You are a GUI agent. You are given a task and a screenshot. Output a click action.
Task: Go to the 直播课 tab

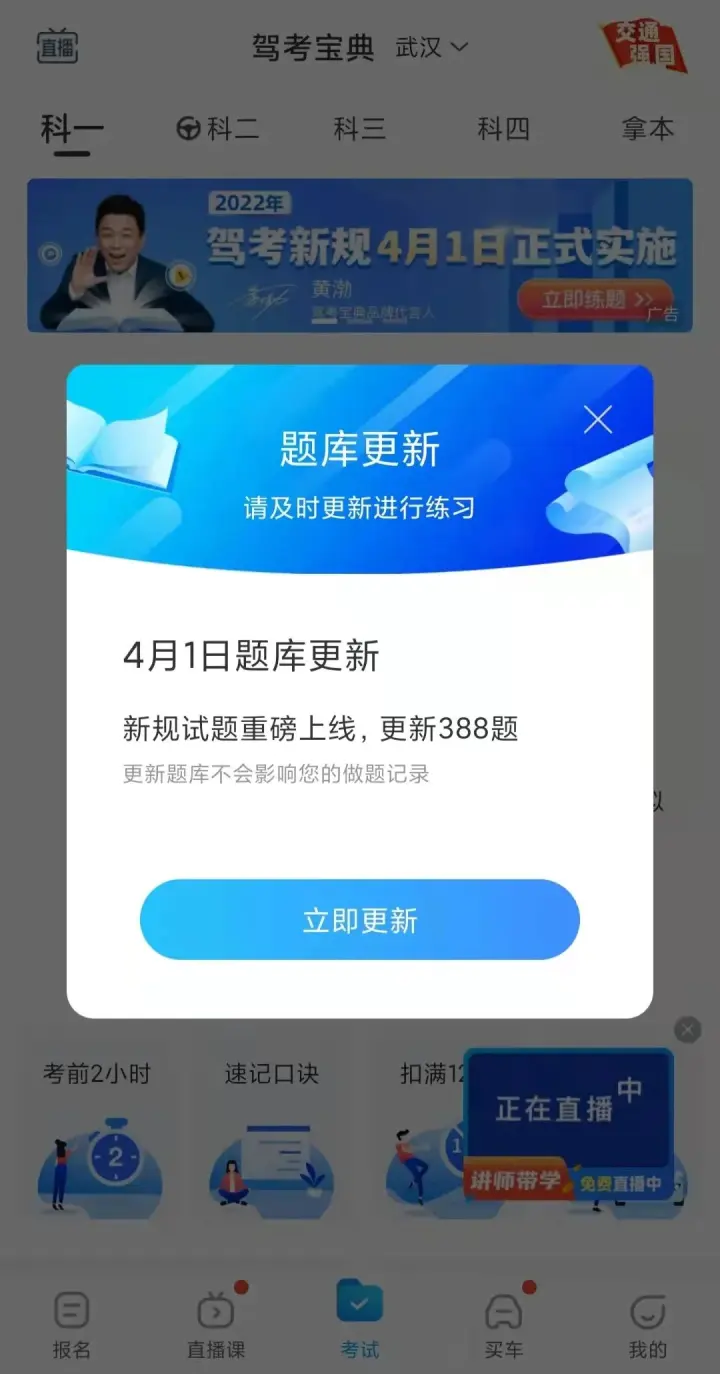coord(216,1325)
